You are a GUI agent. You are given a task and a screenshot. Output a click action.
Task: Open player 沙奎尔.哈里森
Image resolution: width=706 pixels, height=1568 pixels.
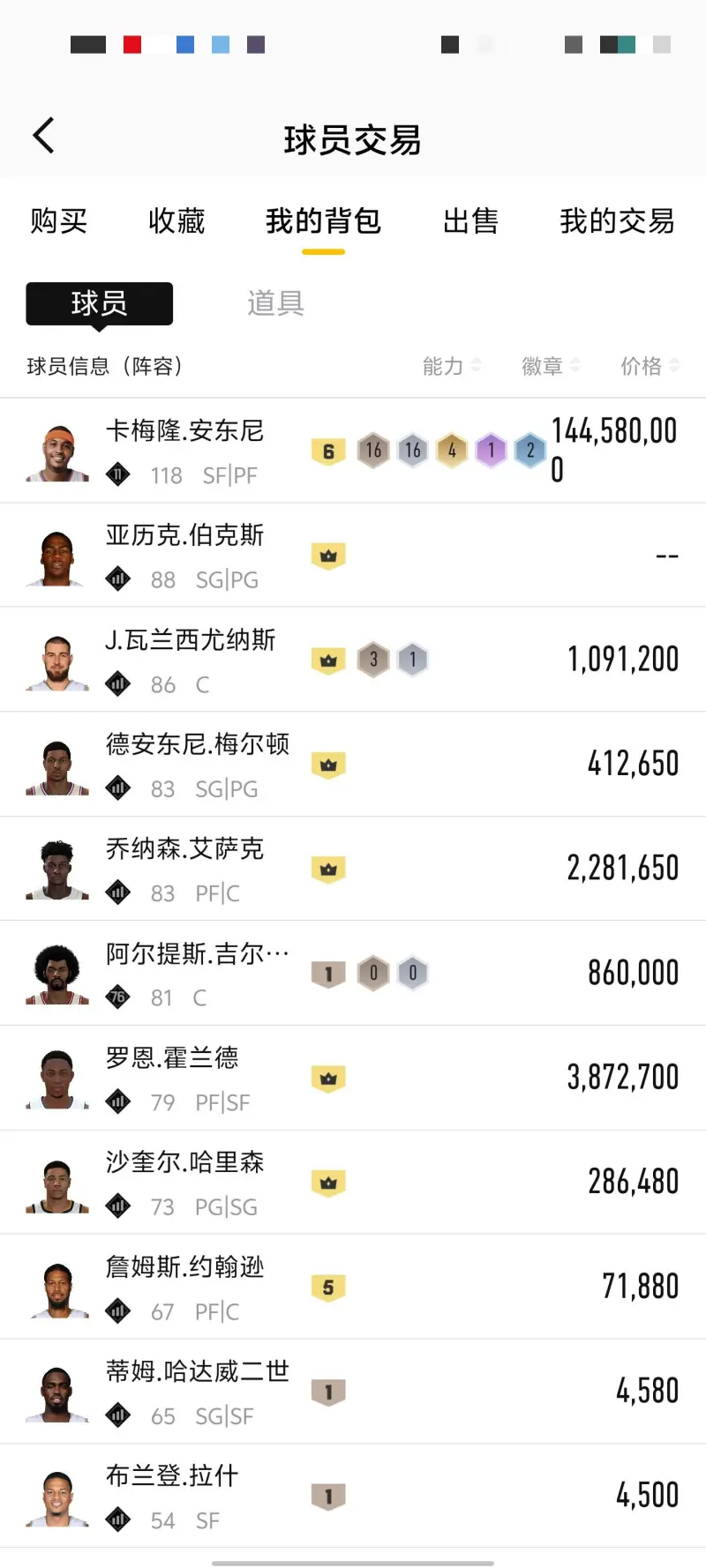point(185,1182)
